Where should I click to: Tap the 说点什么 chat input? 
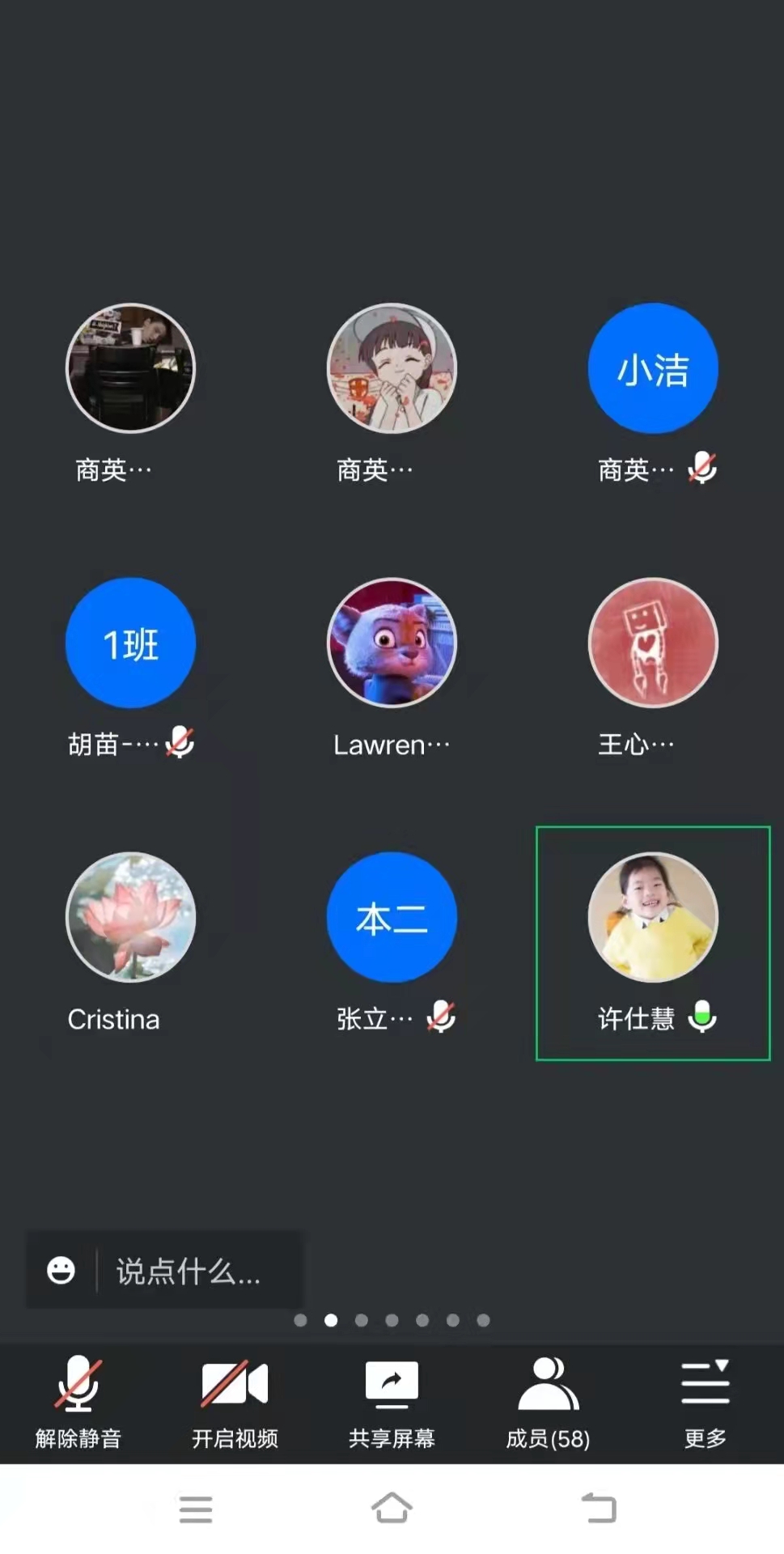(194, 1272)
